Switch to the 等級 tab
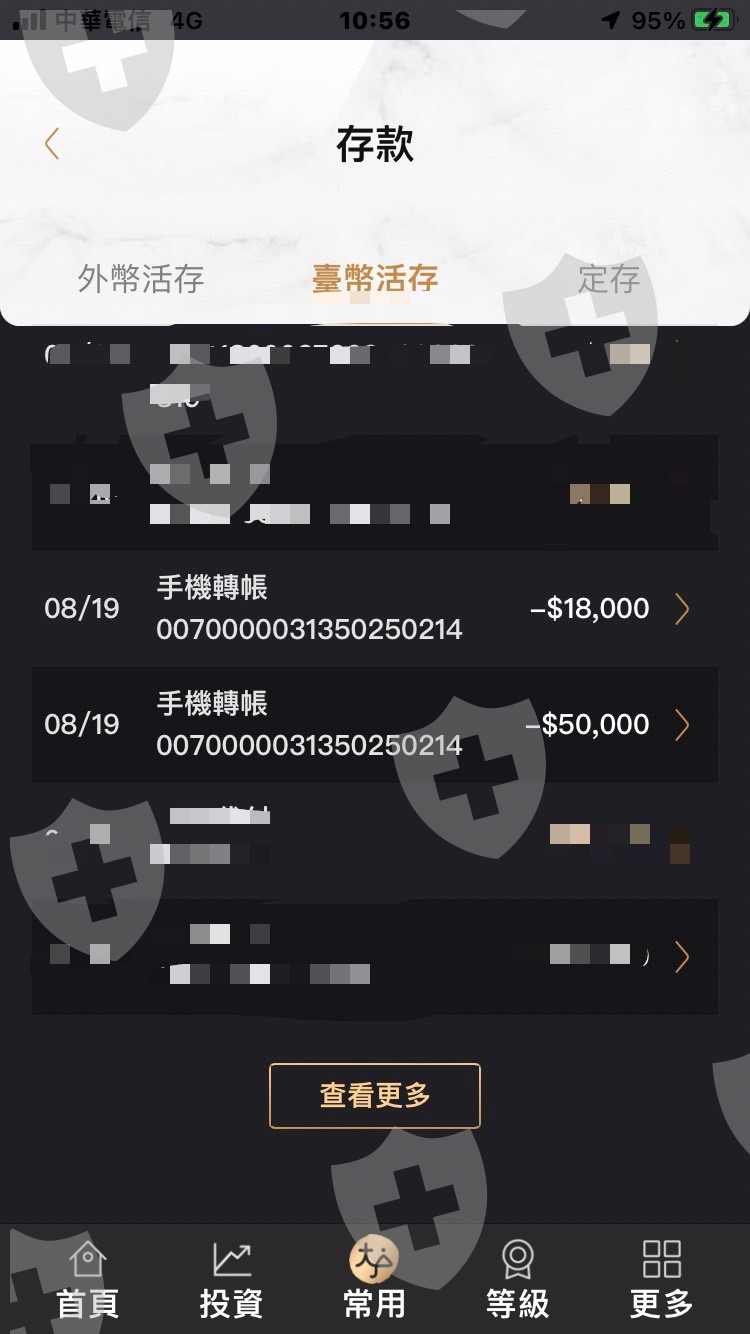This screenshot has width=750, height=1334. point(517,1280)
